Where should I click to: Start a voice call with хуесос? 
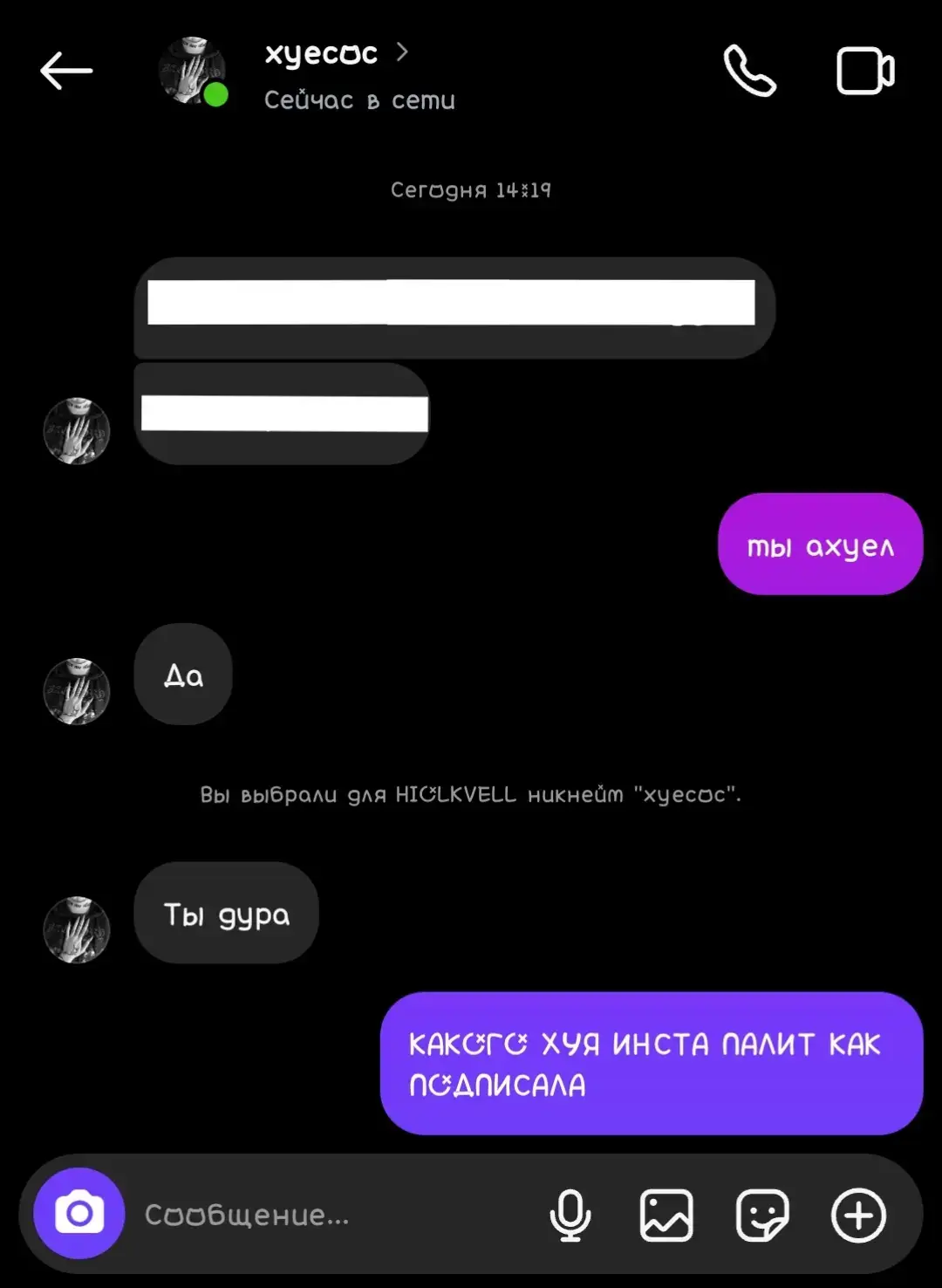click(749, 71)
